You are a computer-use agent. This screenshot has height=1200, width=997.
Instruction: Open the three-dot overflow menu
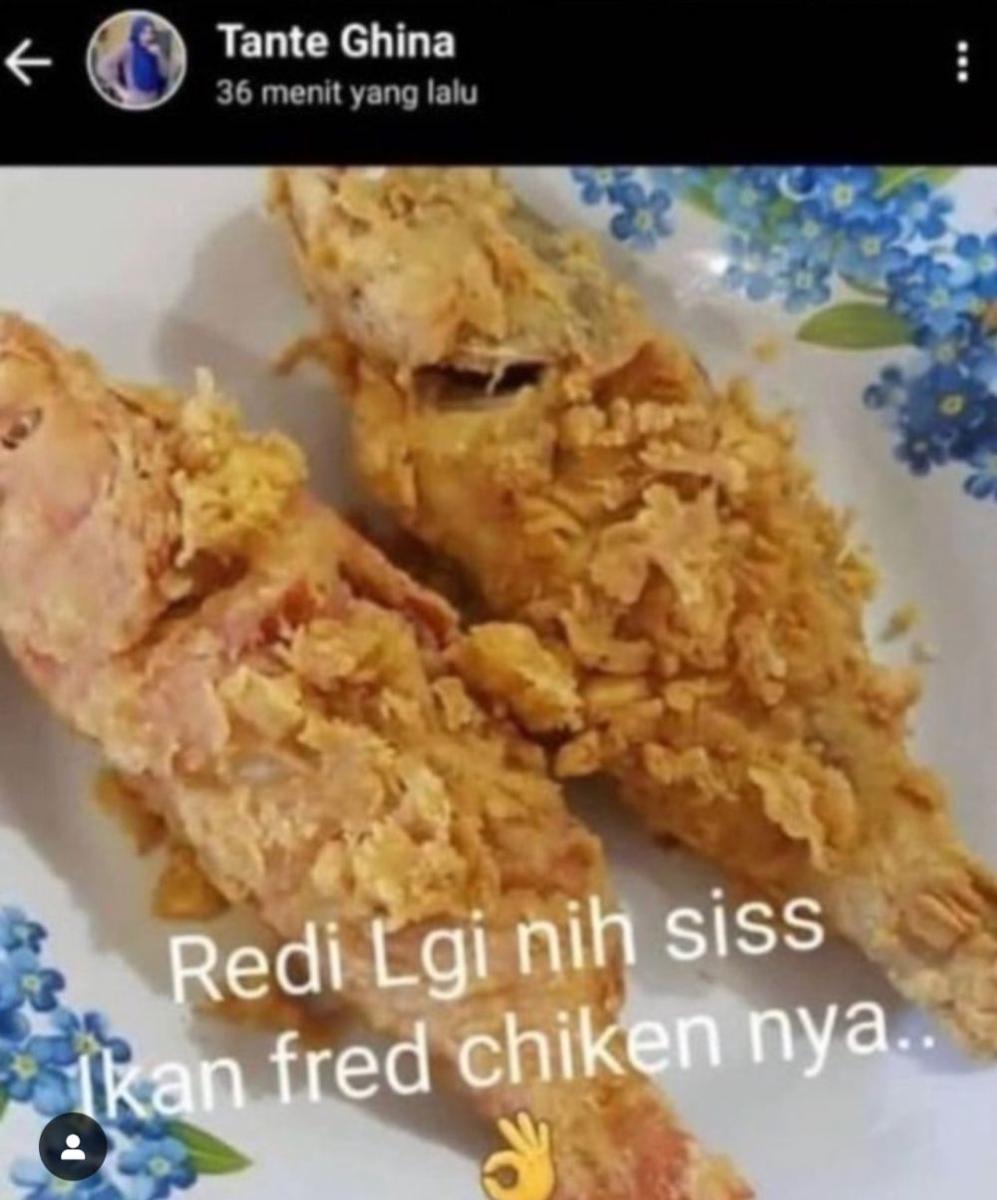(x=961, y=62)
